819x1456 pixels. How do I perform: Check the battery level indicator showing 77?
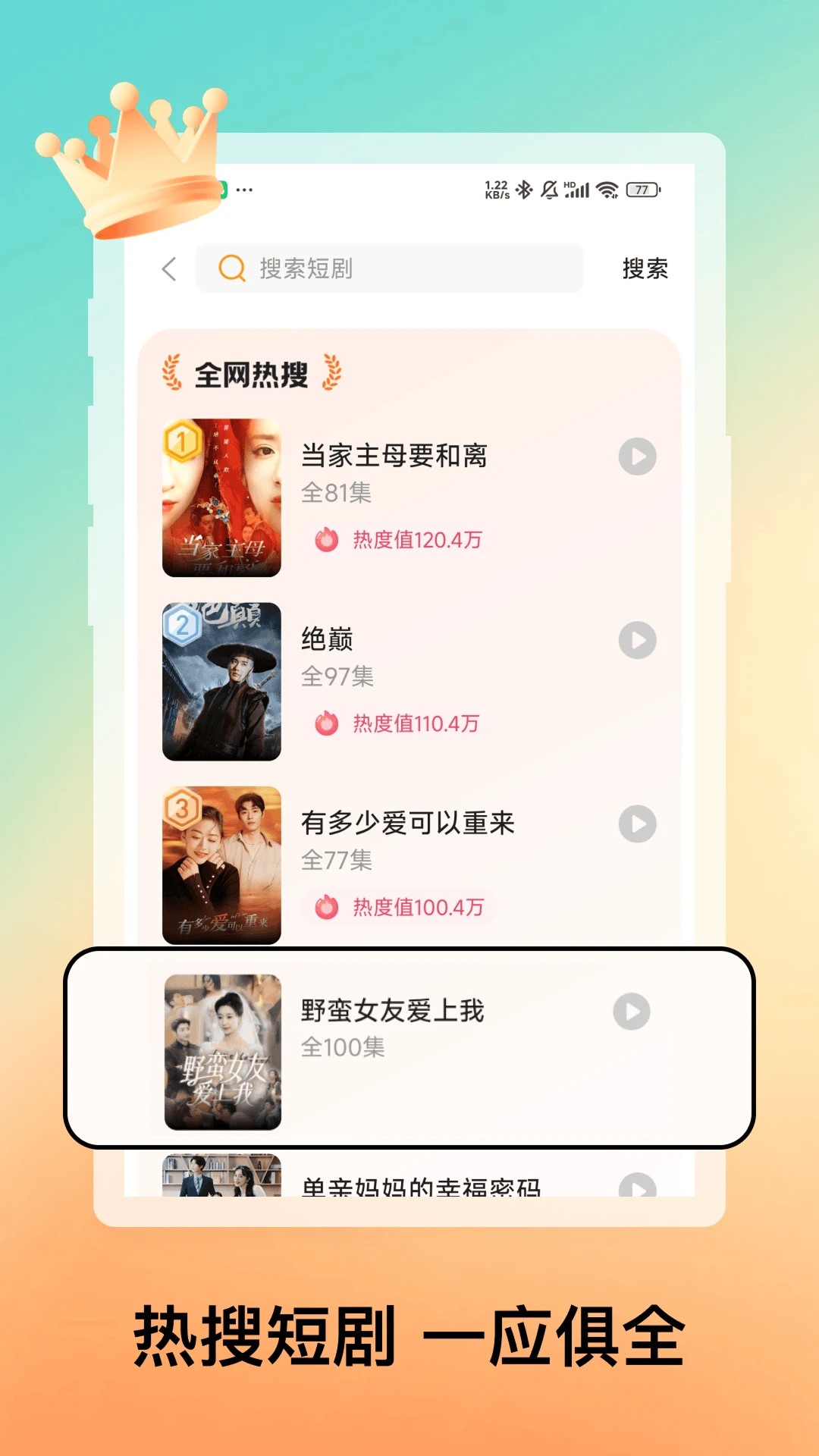tap(641, 189)
